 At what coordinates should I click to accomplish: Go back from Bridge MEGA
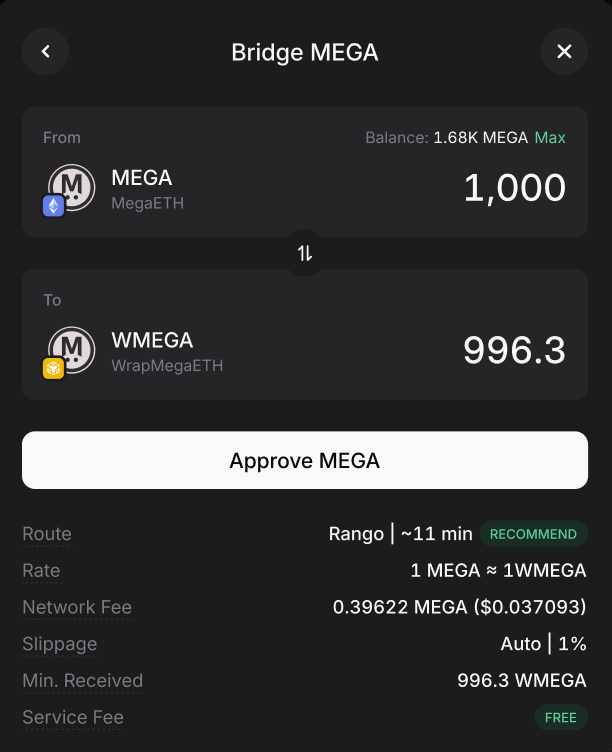46,51
